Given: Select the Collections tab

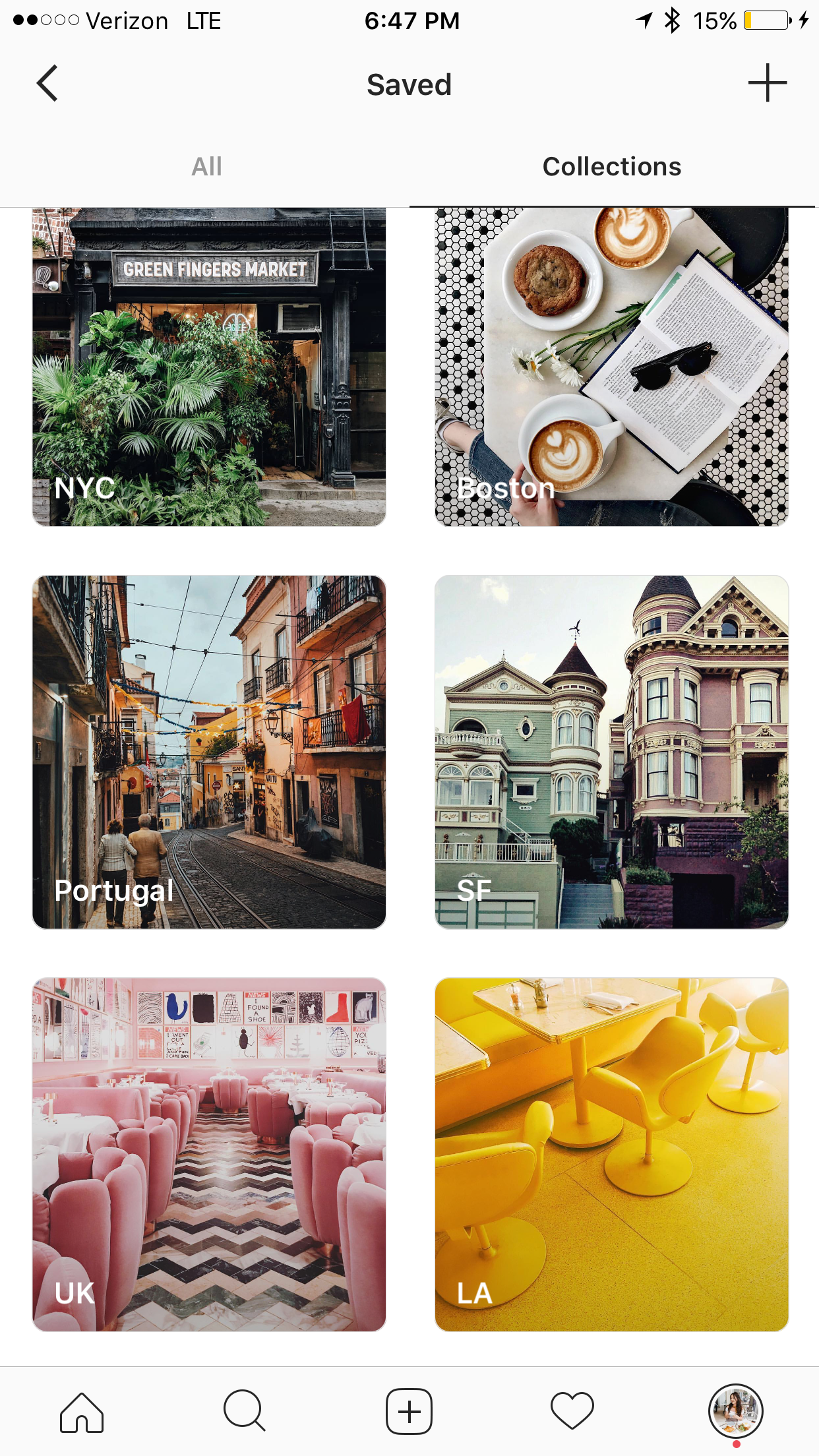Looking at the screenshot, I should click(612, 167).
